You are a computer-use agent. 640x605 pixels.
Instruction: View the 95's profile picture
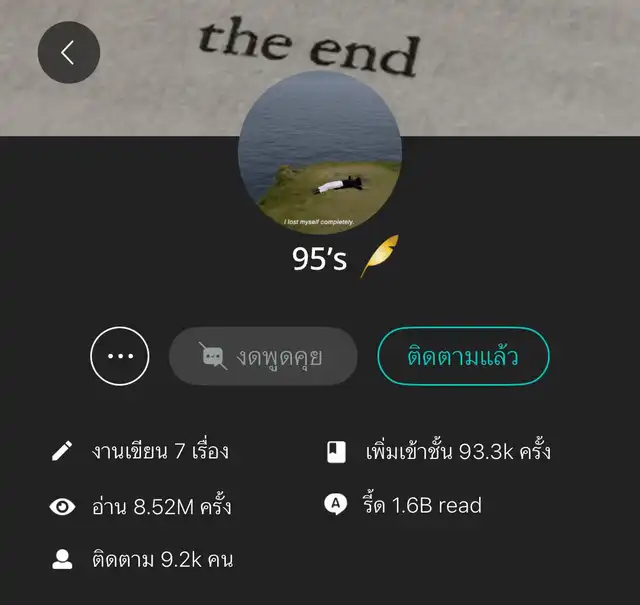pyautogui.click(x=319, y=152)
